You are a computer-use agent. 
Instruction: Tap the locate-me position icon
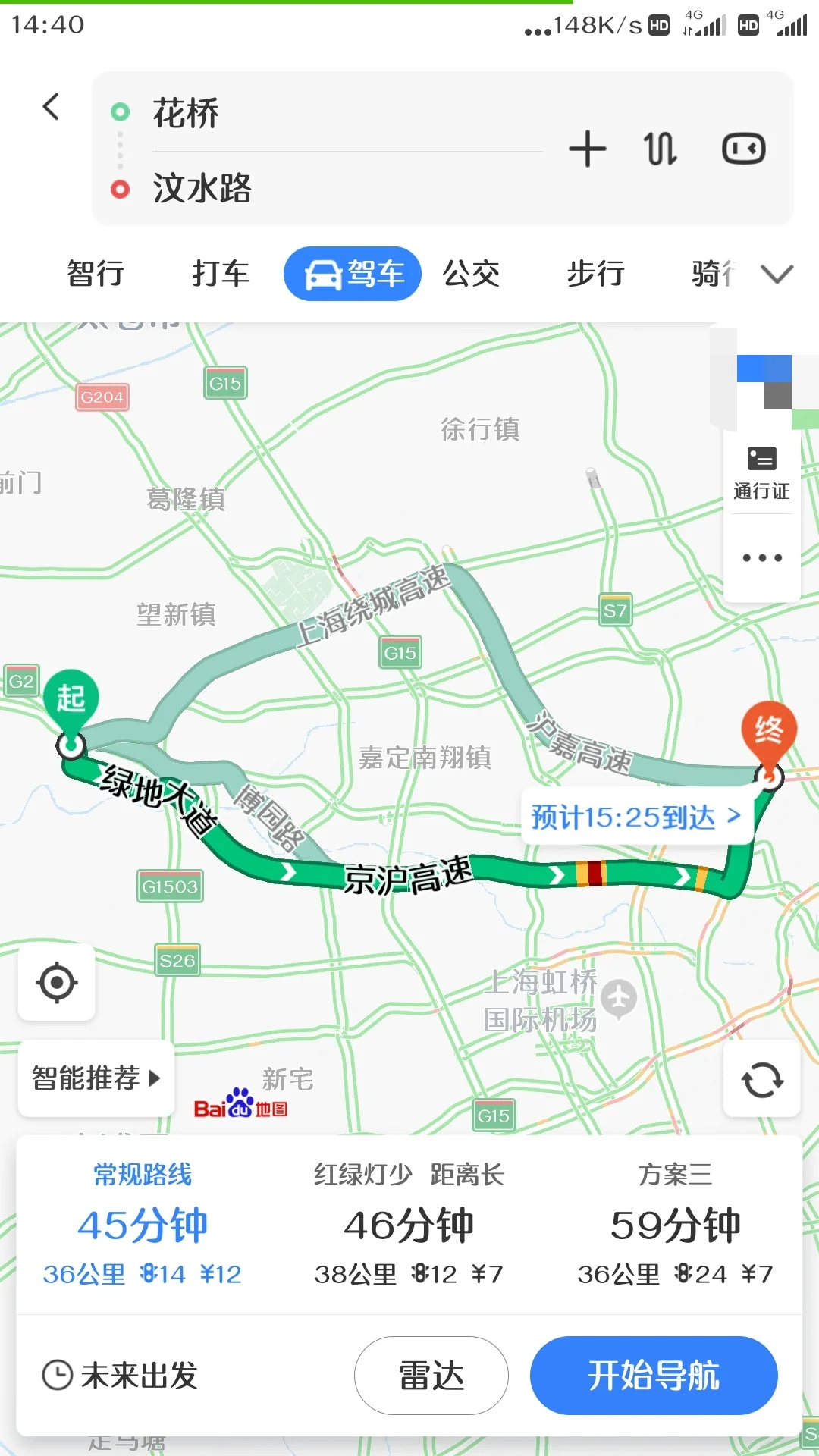(x=56, y=982)
